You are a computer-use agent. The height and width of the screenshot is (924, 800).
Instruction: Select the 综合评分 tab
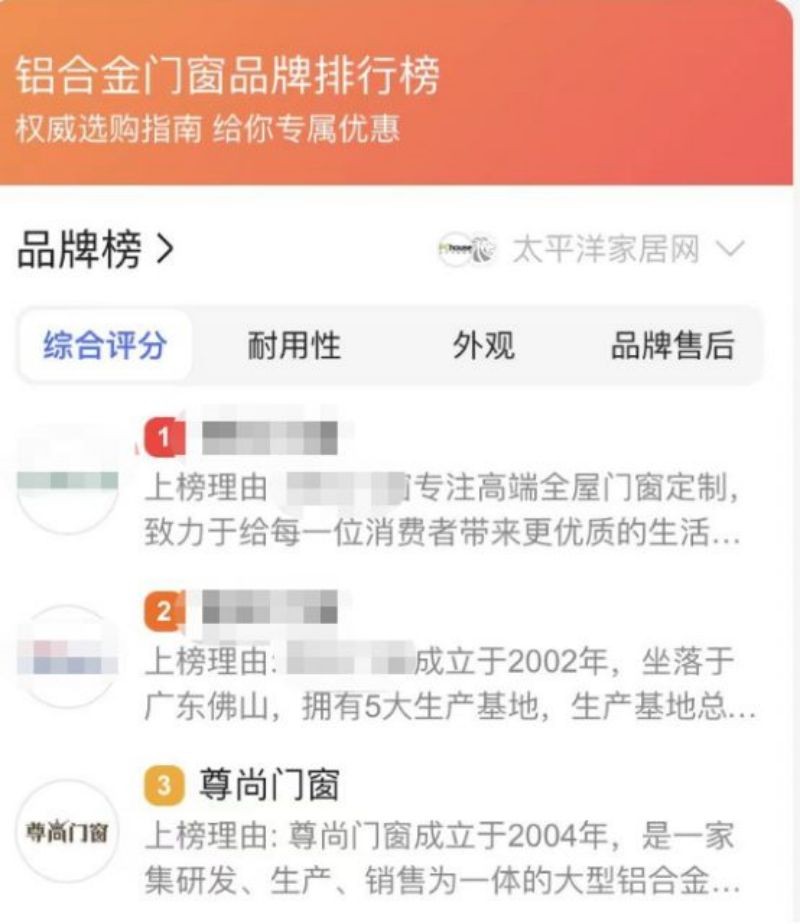[x=105, y=346]
